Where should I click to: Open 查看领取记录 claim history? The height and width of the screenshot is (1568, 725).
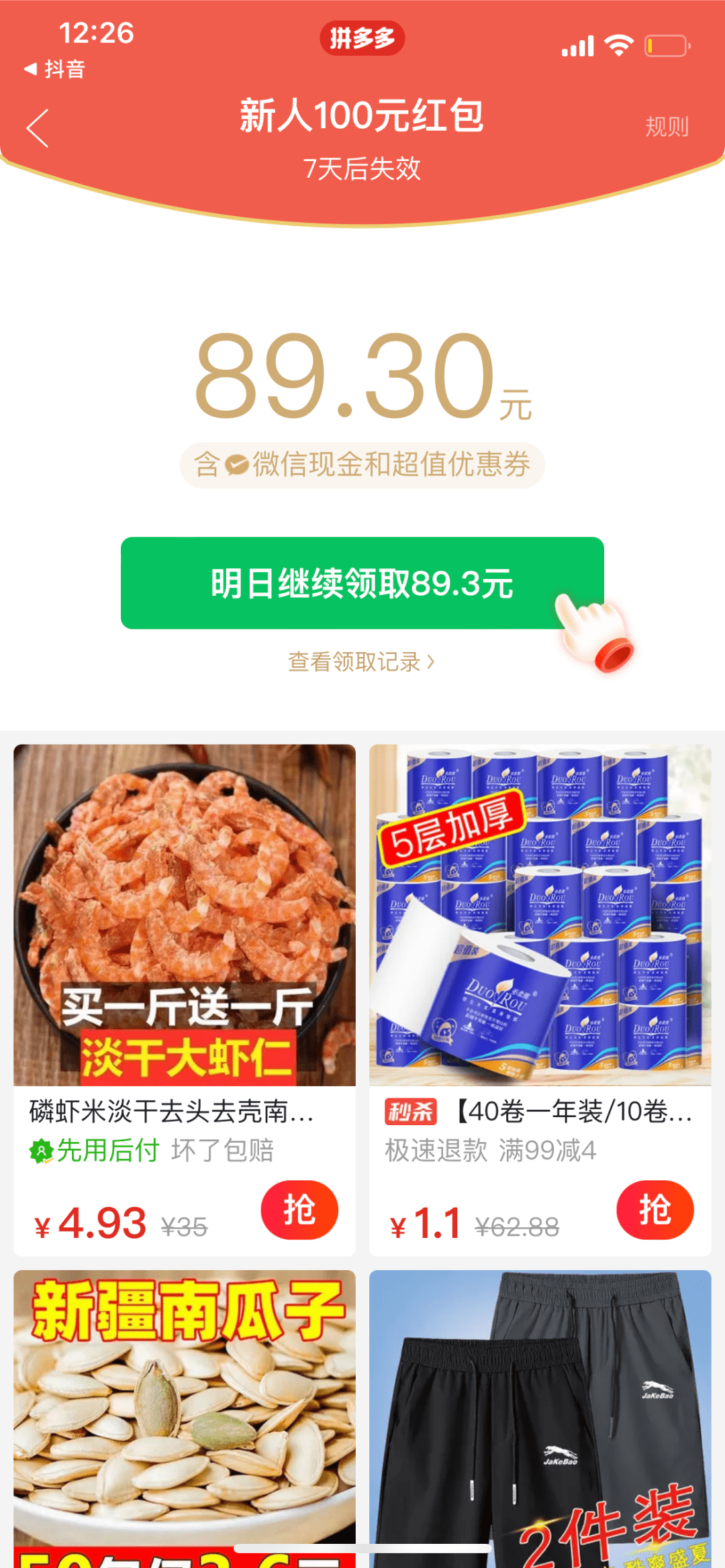tap(361, 662)
